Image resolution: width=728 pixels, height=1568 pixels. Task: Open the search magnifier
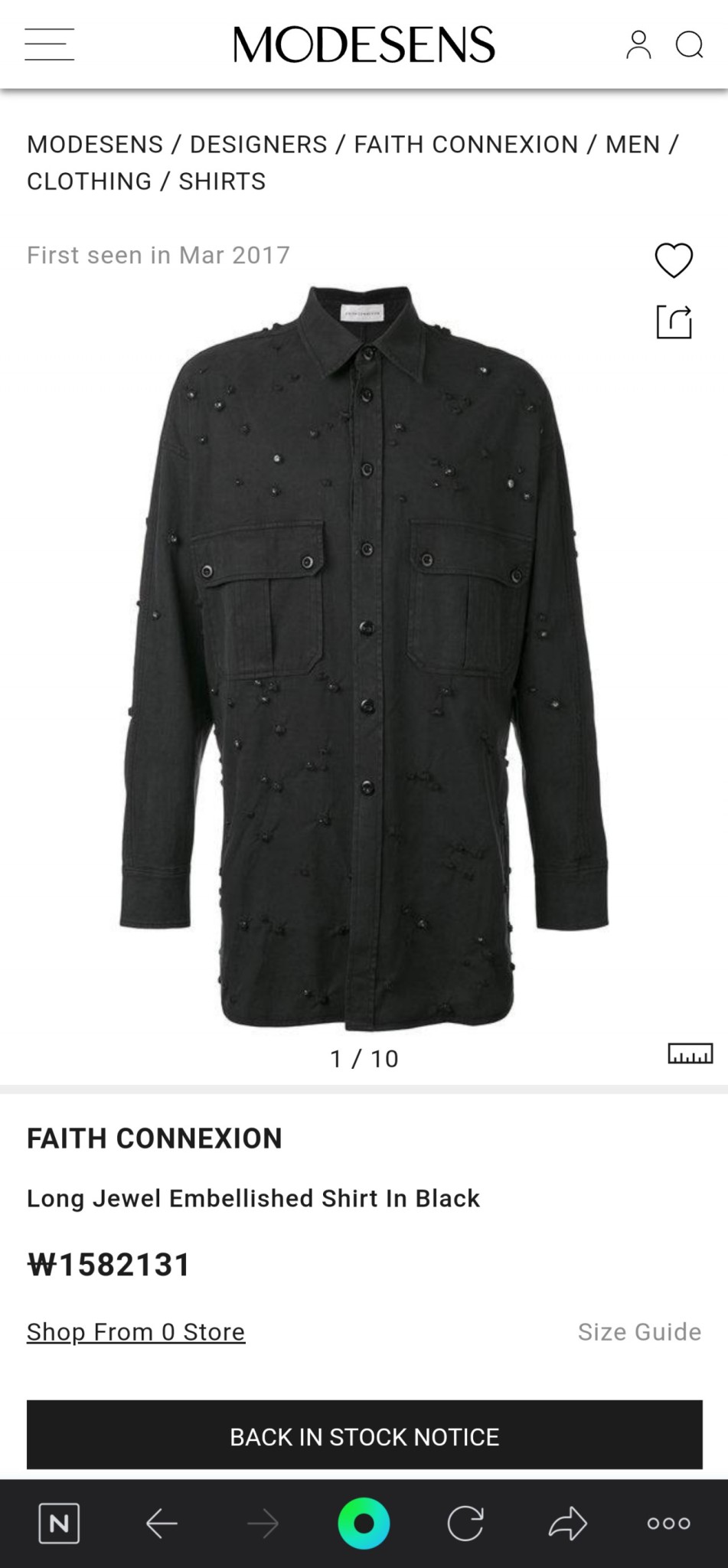click(x=689, y=44)
